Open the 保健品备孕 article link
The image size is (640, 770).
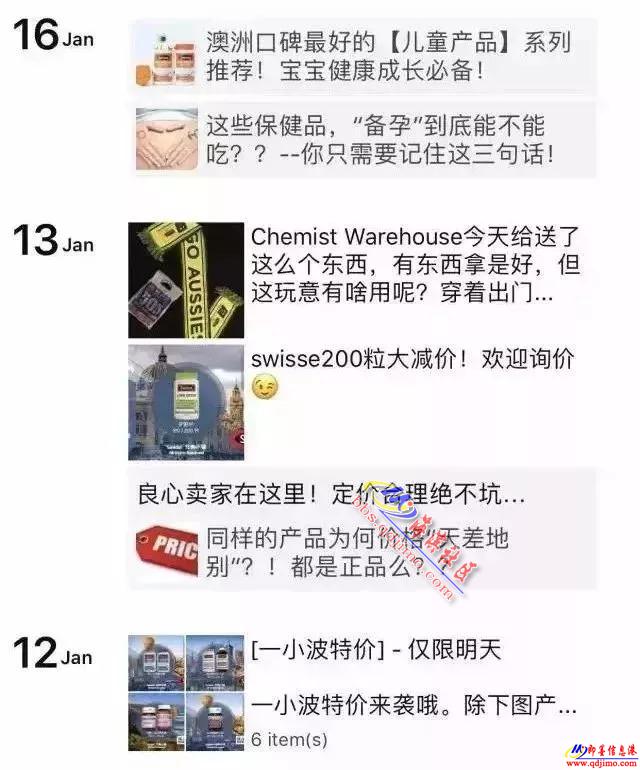(380, 141)
